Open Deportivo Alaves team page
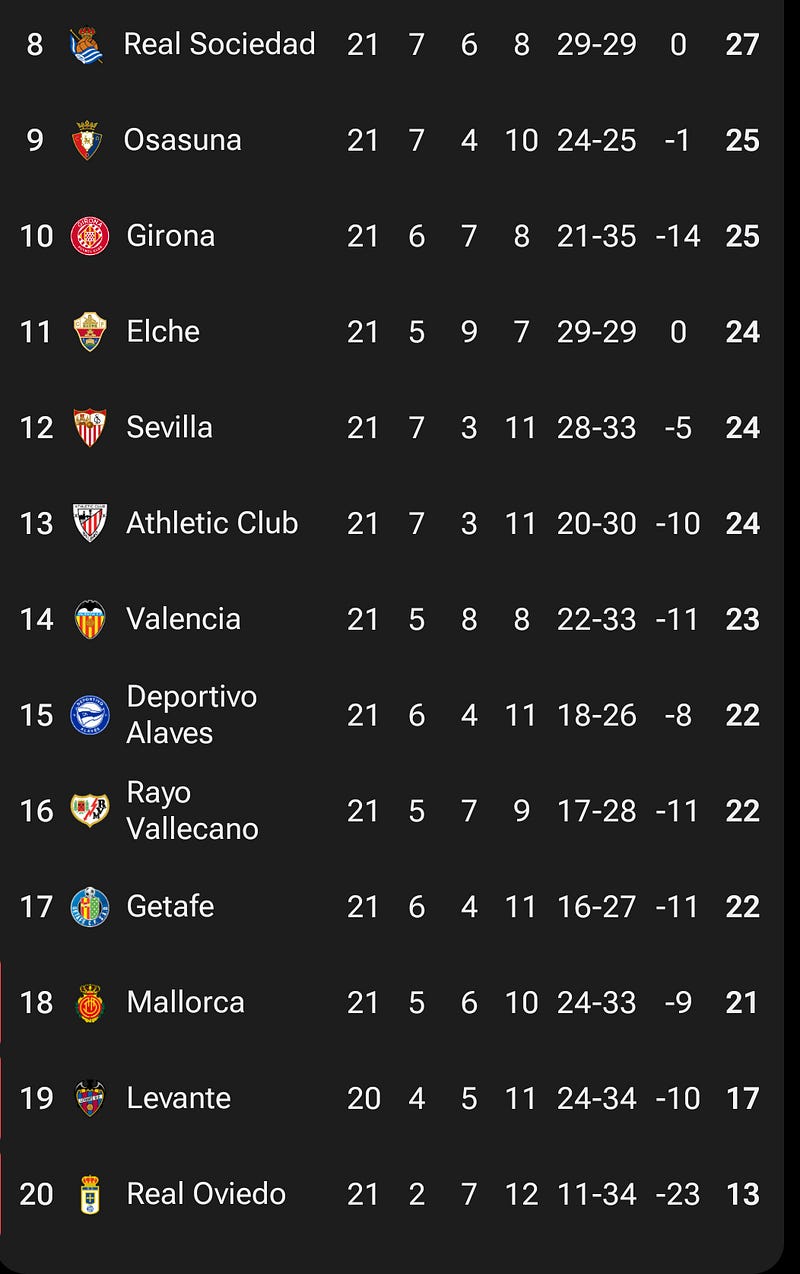The height and width of the screenshot is (1274, 800). tap(191, 715)
